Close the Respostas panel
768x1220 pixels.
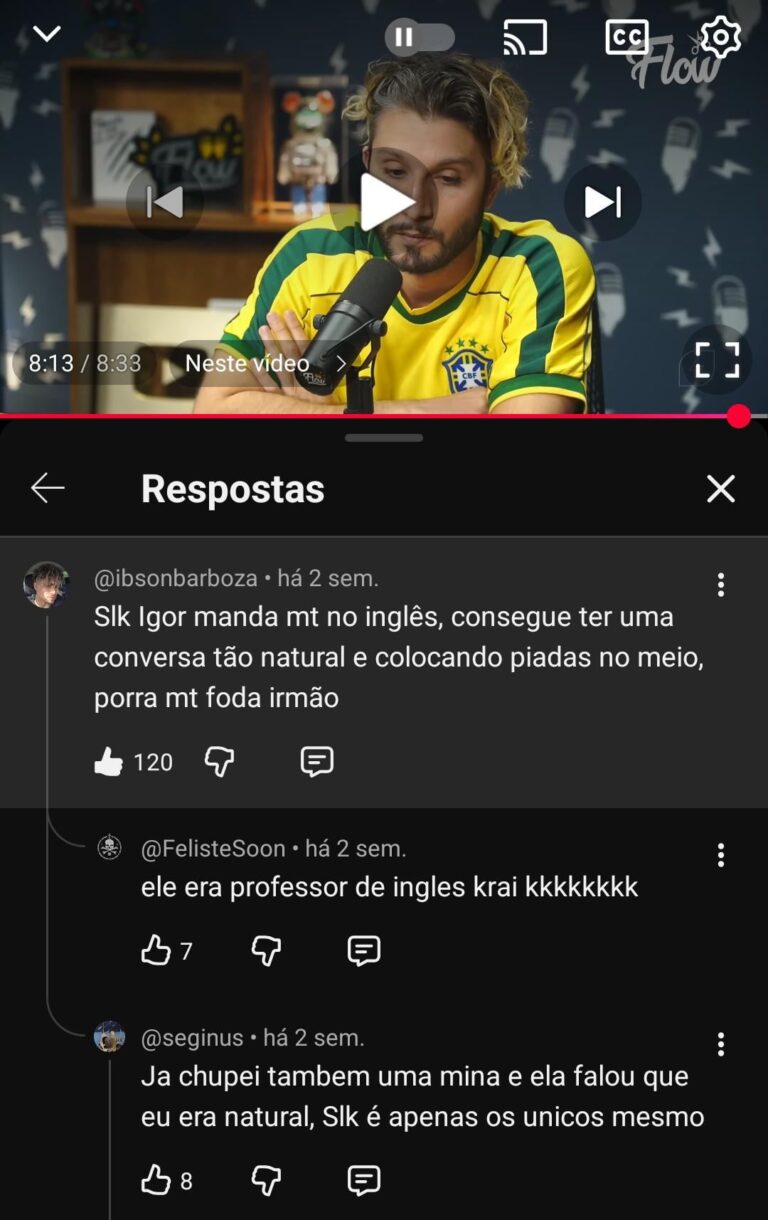(720, 488)
